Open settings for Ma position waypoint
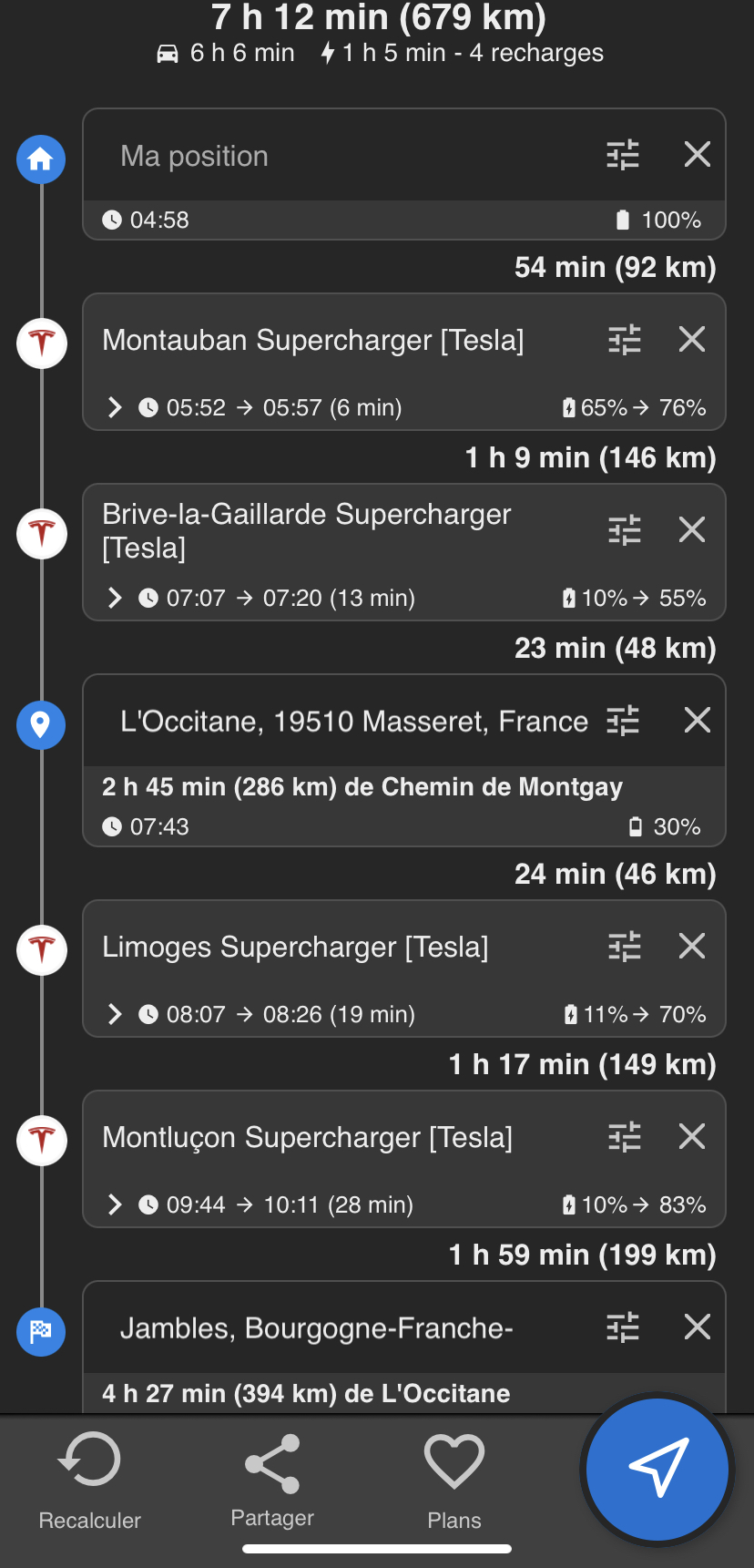The image size is (754, 1568). click(x=623, y=155)
